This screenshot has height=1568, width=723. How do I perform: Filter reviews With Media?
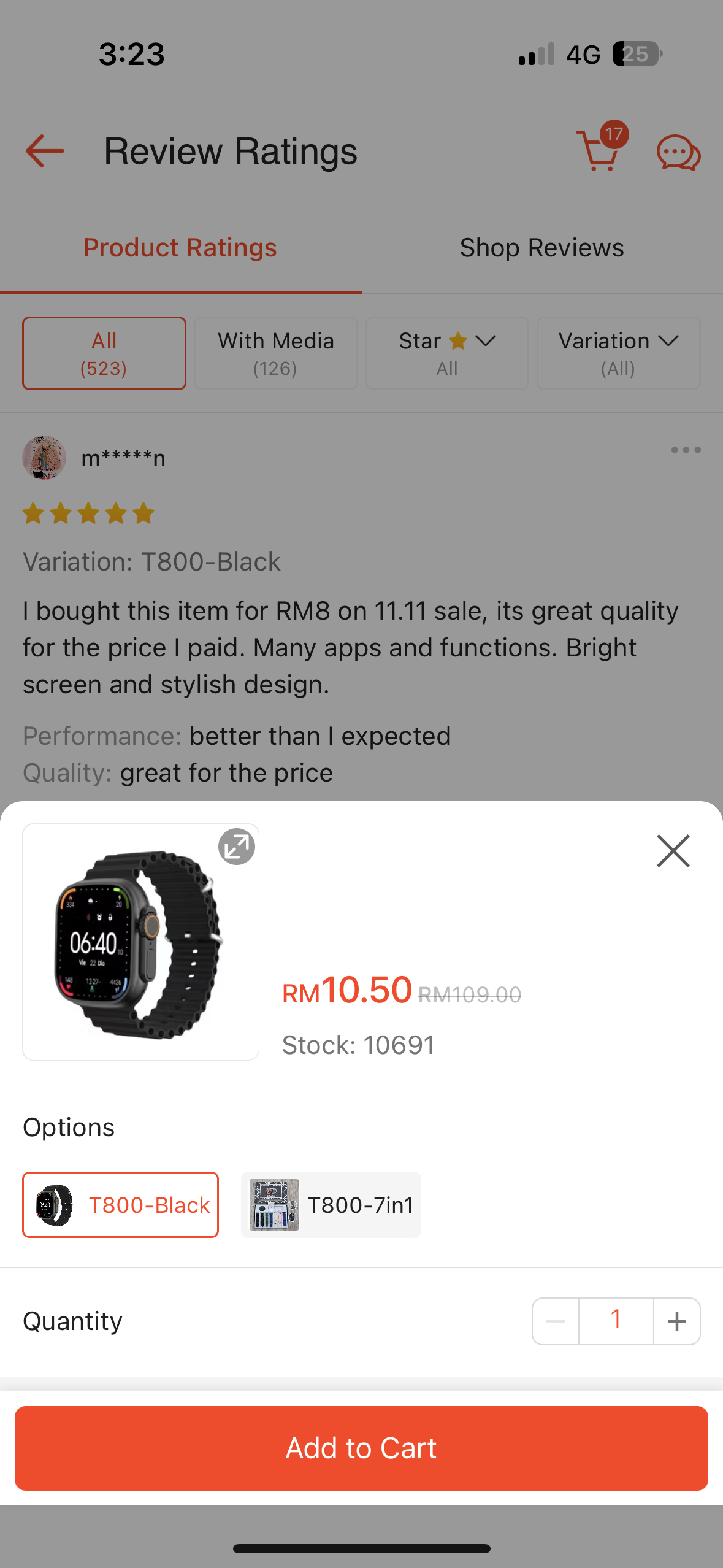click(x=276, y=353)
